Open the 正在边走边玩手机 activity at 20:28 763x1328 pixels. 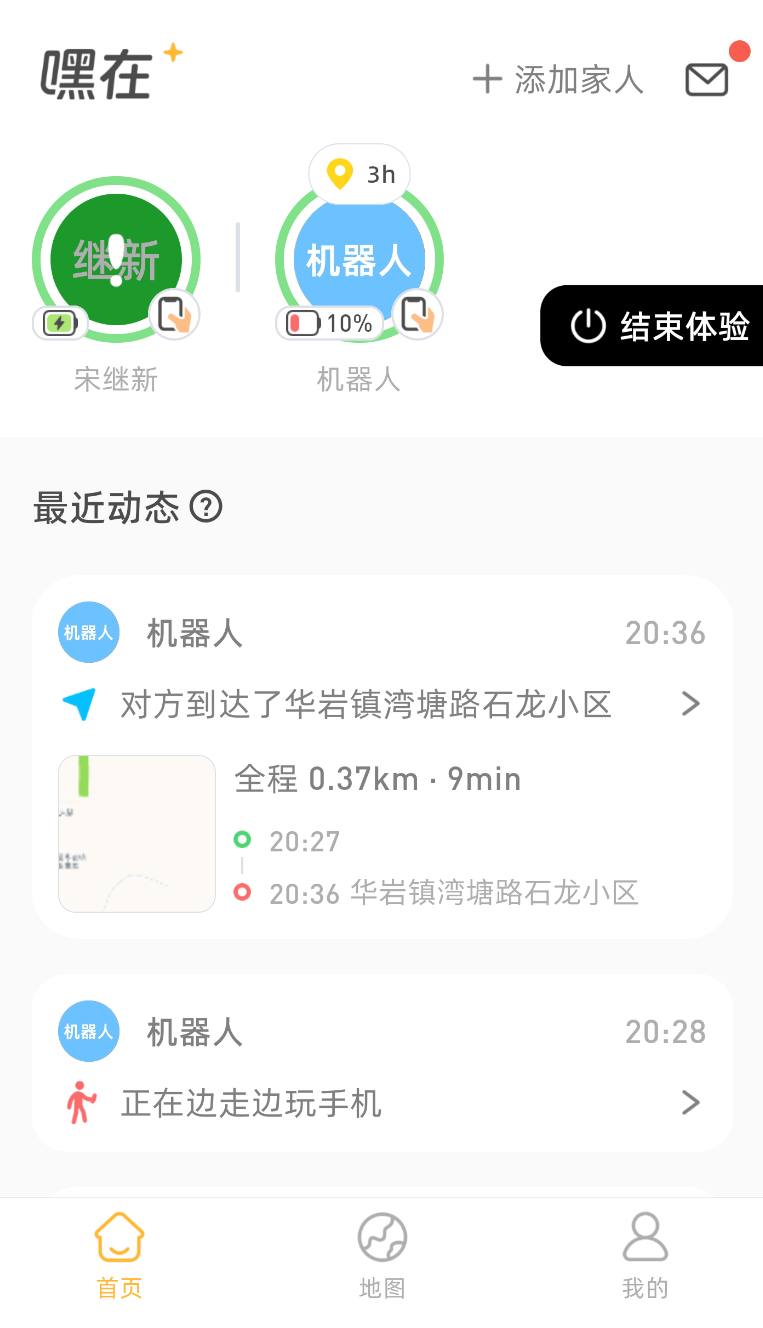tap(380, 1103)
